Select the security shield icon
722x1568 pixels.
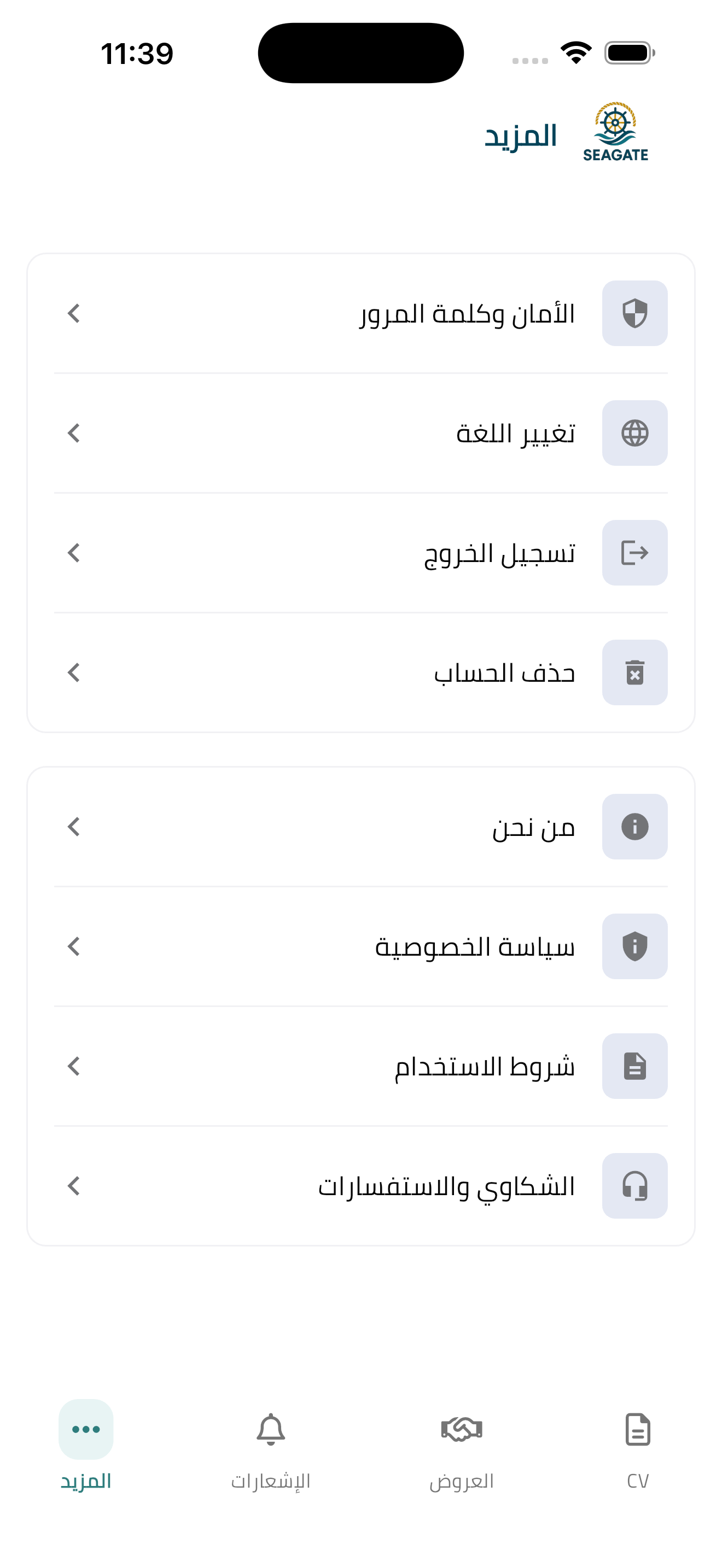634,313
